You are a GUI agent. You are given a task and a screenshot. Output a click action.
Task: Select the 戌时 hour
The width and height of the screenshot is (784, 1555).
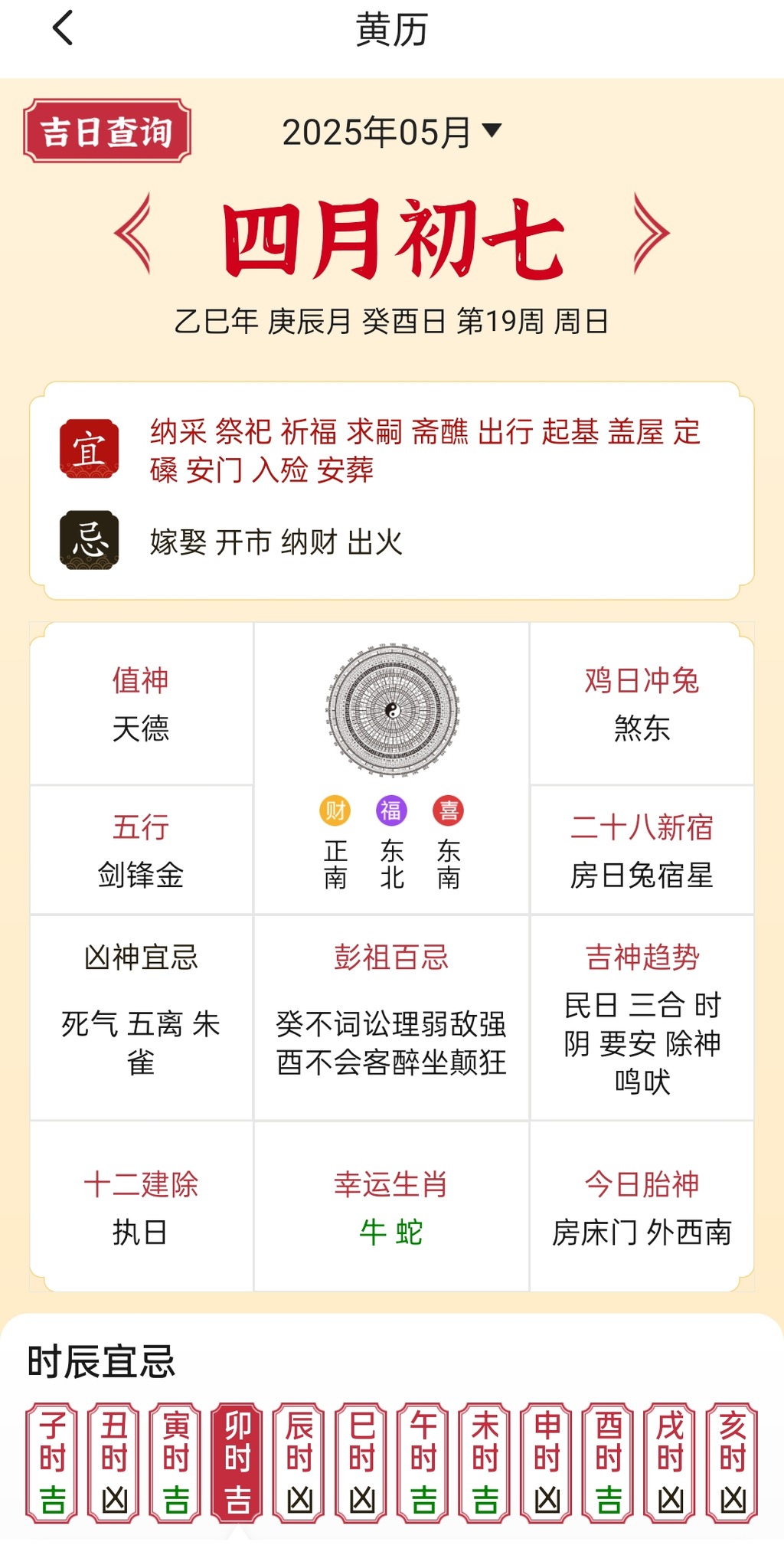click(x=670, y=1462)
